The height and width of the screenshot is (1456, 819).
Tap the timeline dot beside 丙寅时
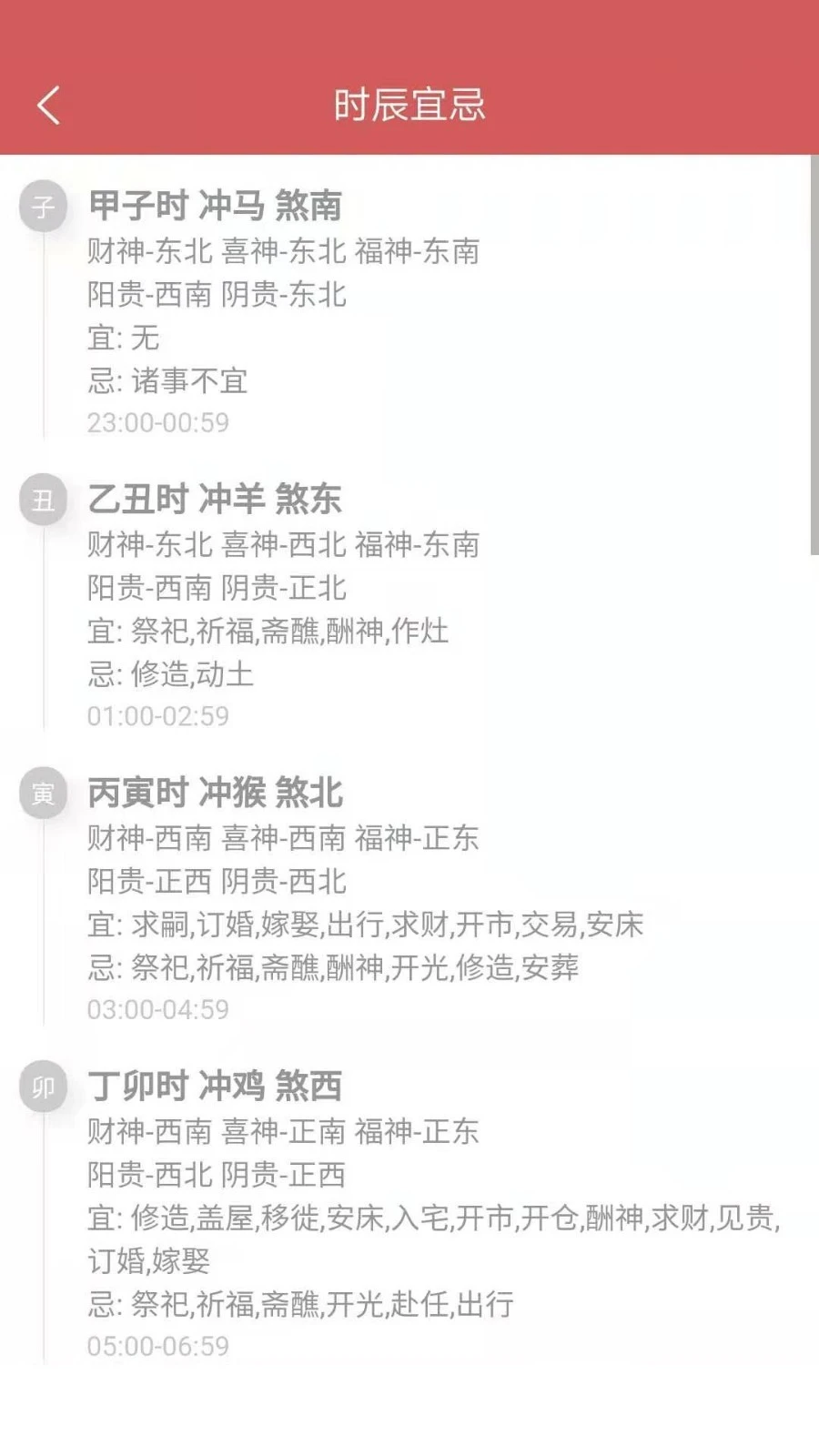(43, 793)
